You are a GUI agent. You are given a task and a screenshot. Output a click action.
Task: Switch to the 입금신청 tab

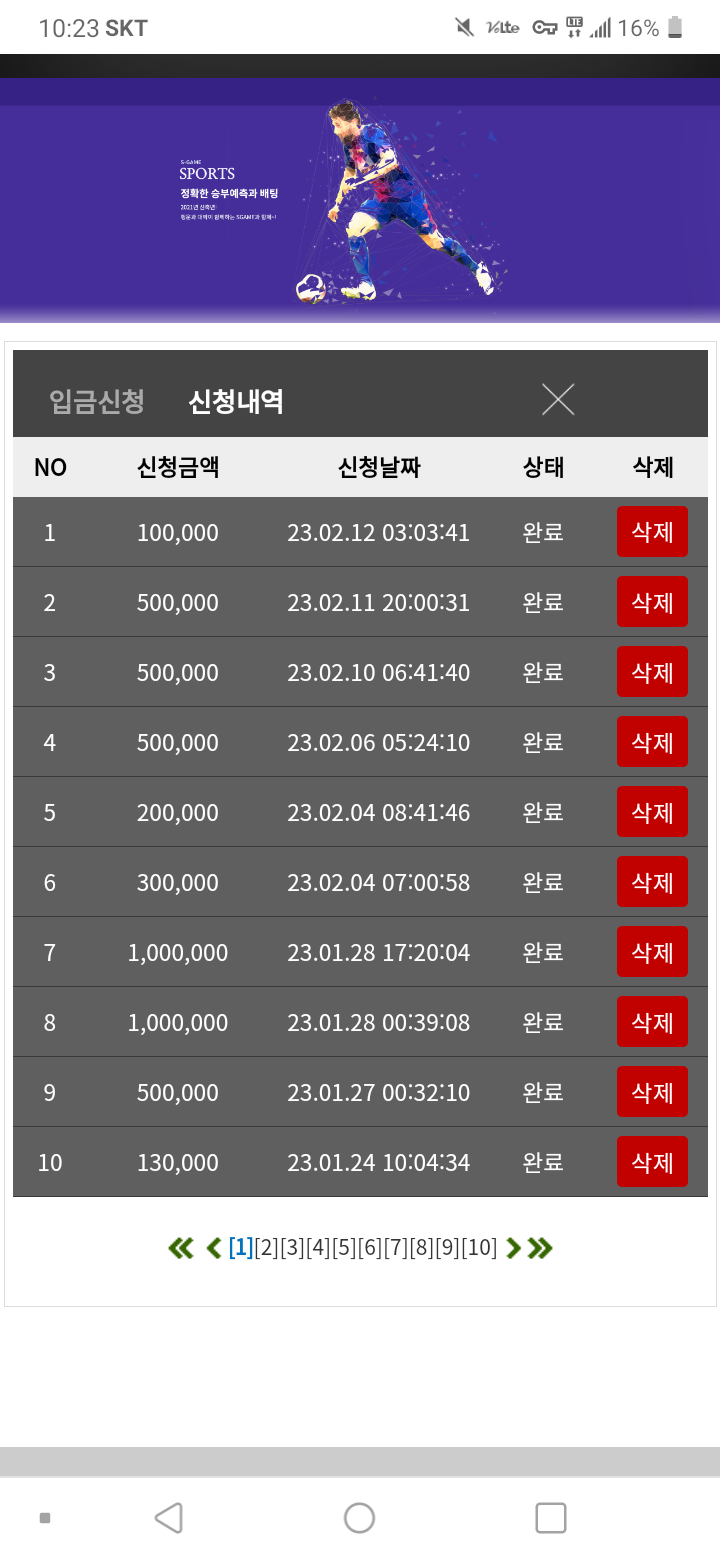(x=97, y=402)
